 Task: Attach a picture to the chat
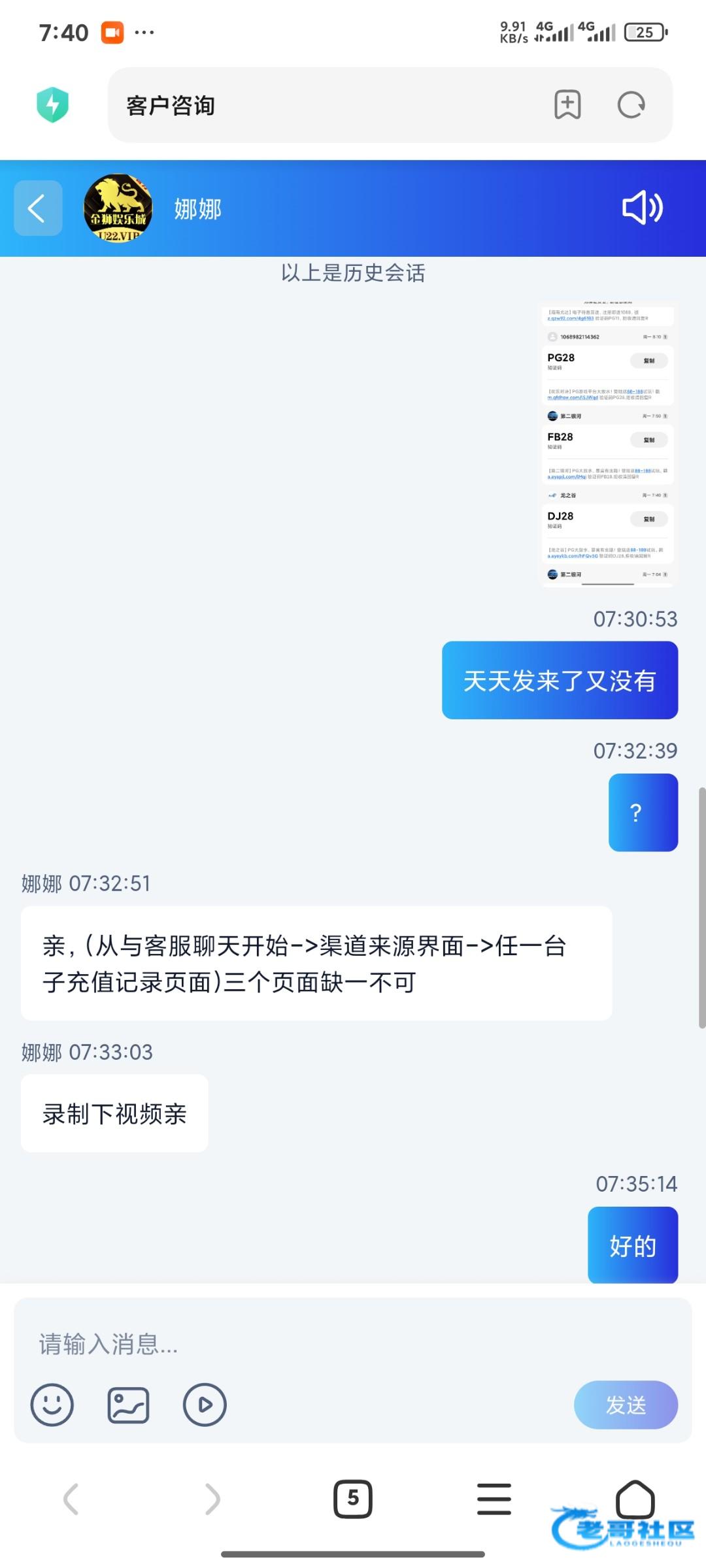point(128,1405)
